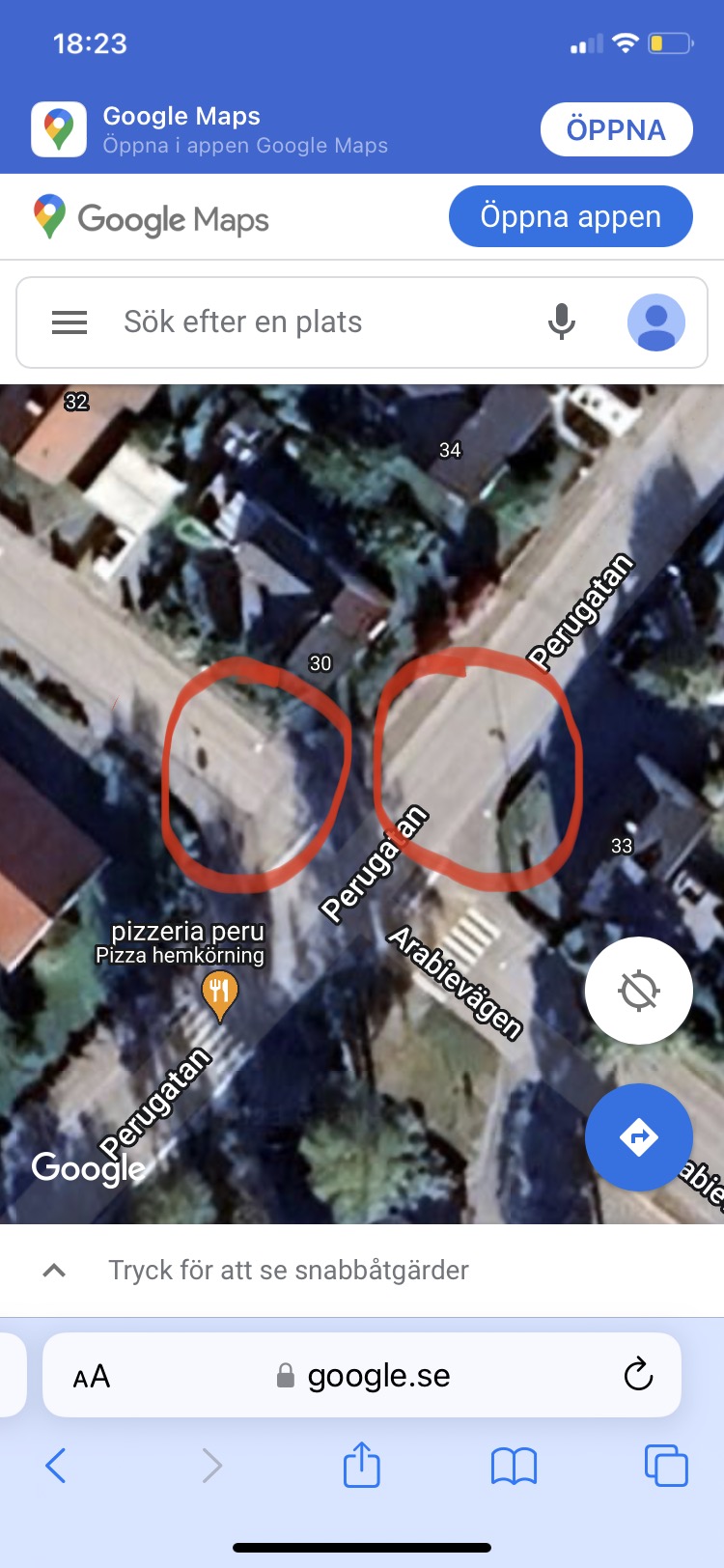724x1568 pixels.
Task: Start voice search with the microphone
Action: [562, 322]
